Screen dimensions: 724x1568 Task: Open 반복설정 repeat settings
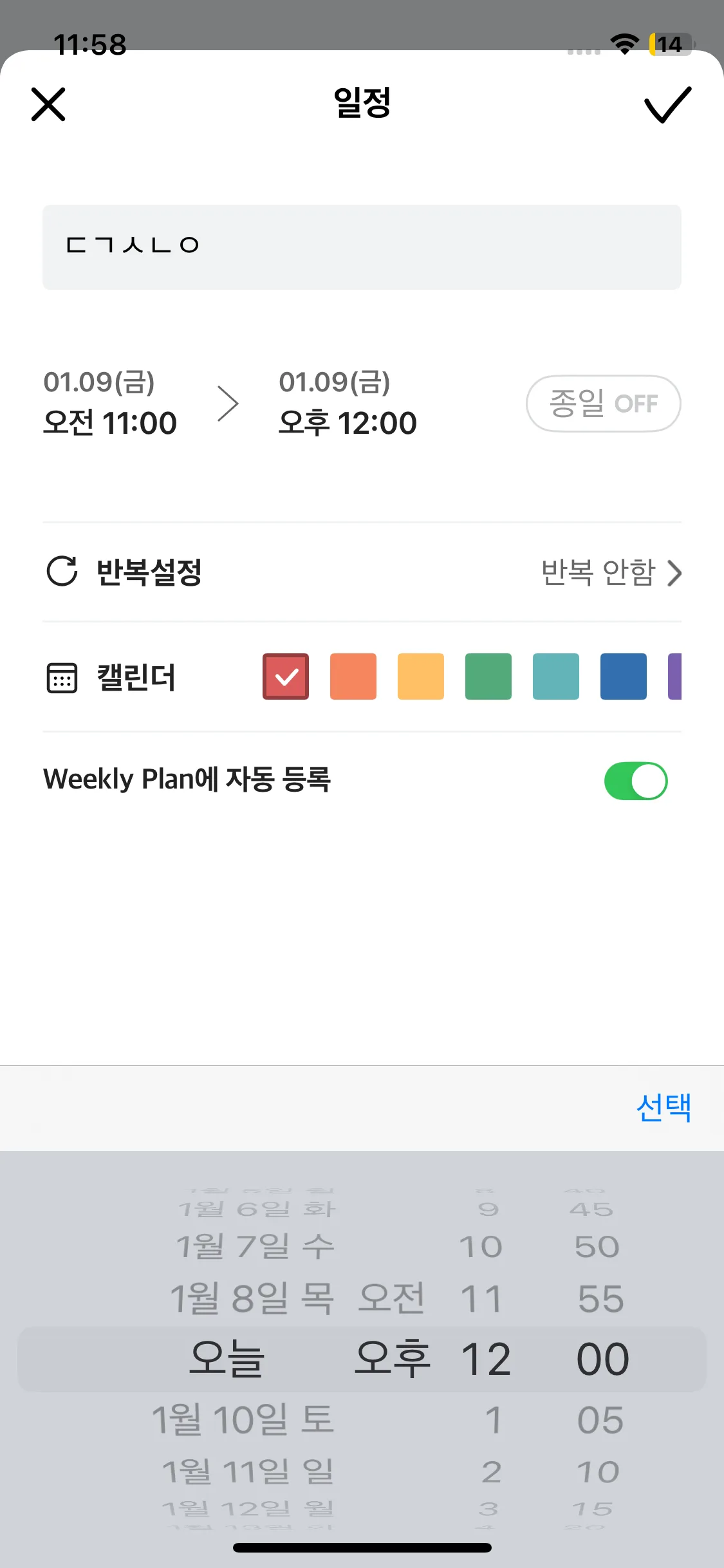click(x=362, y=572)
